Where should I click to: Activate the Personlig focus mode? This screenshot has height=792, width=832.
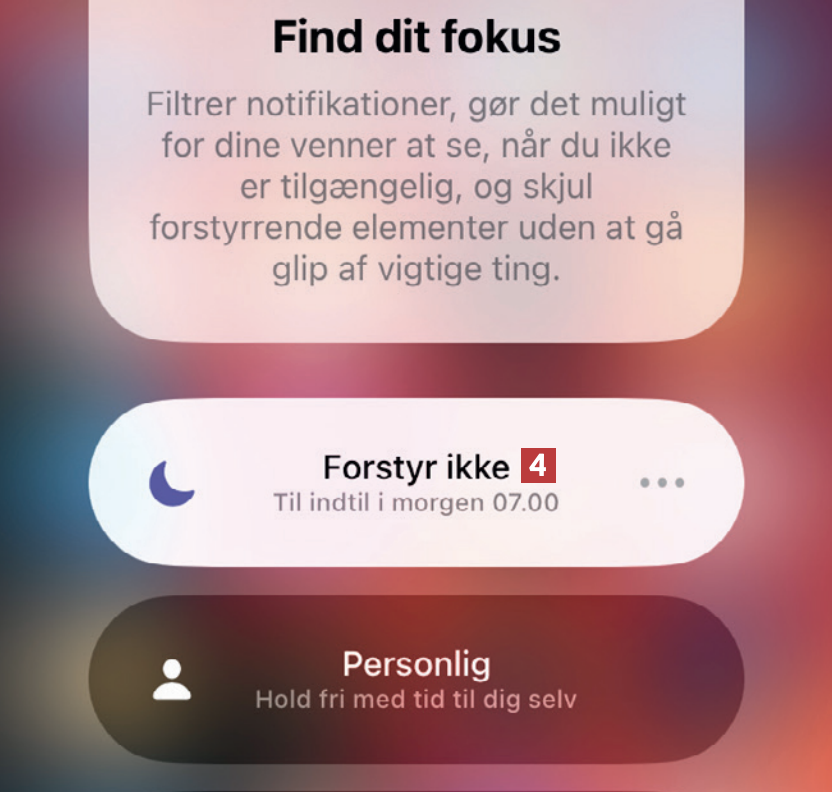[415, 680]
